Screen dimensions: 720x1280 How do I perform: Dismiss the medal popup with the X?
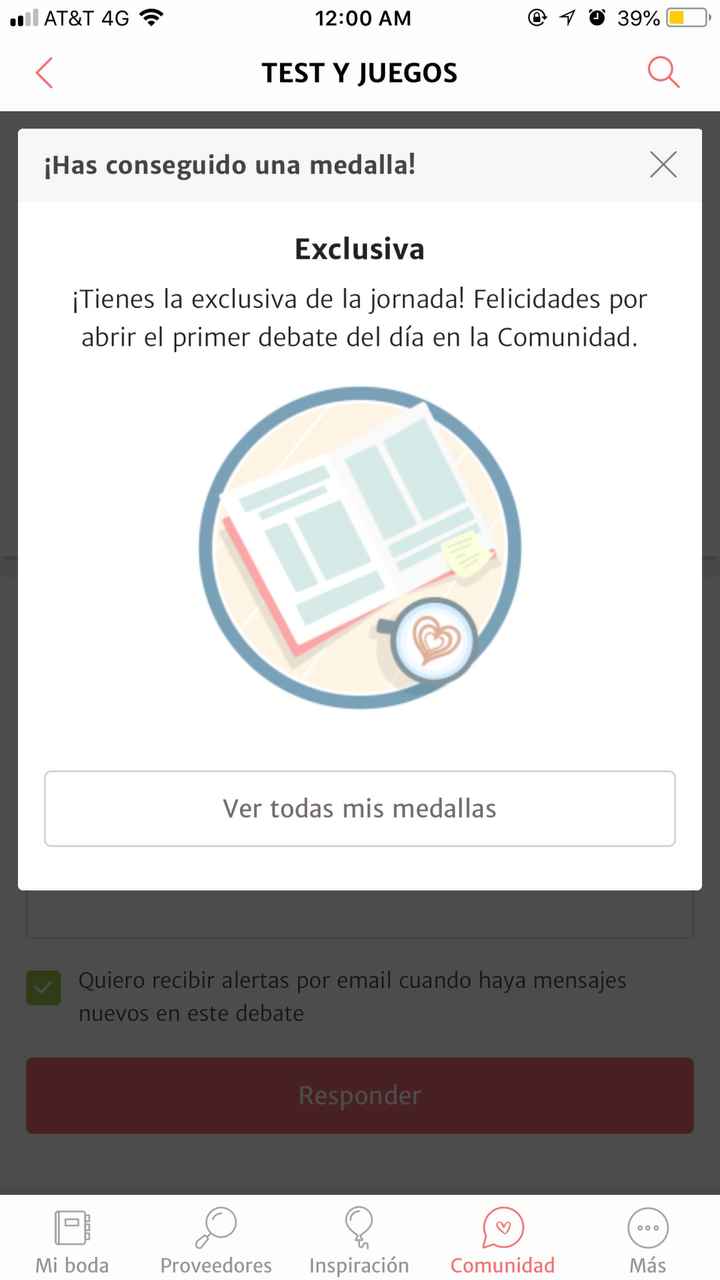click(x=662, y=165)
